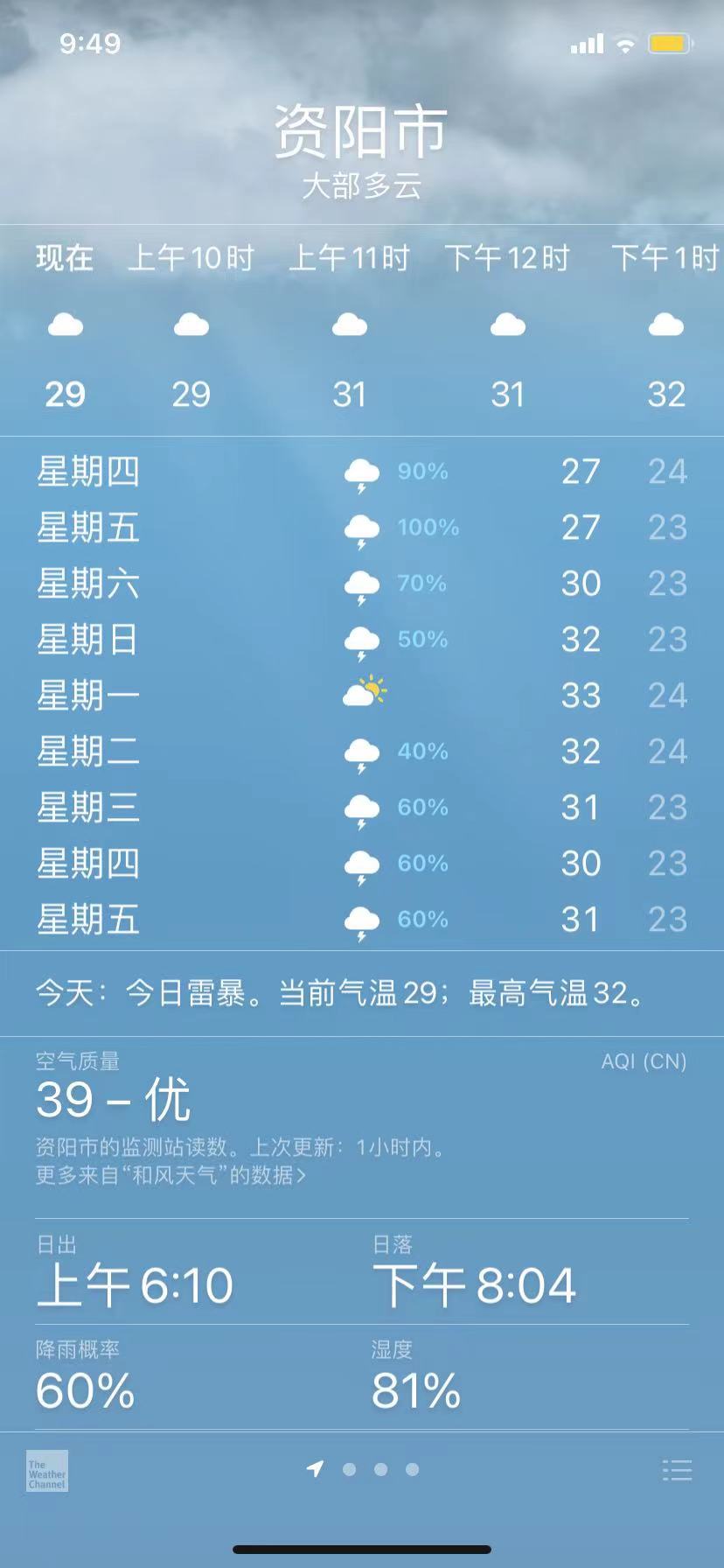Select the 上午10时 hourly forecast
724x1568 pixels.
point(191,258)
